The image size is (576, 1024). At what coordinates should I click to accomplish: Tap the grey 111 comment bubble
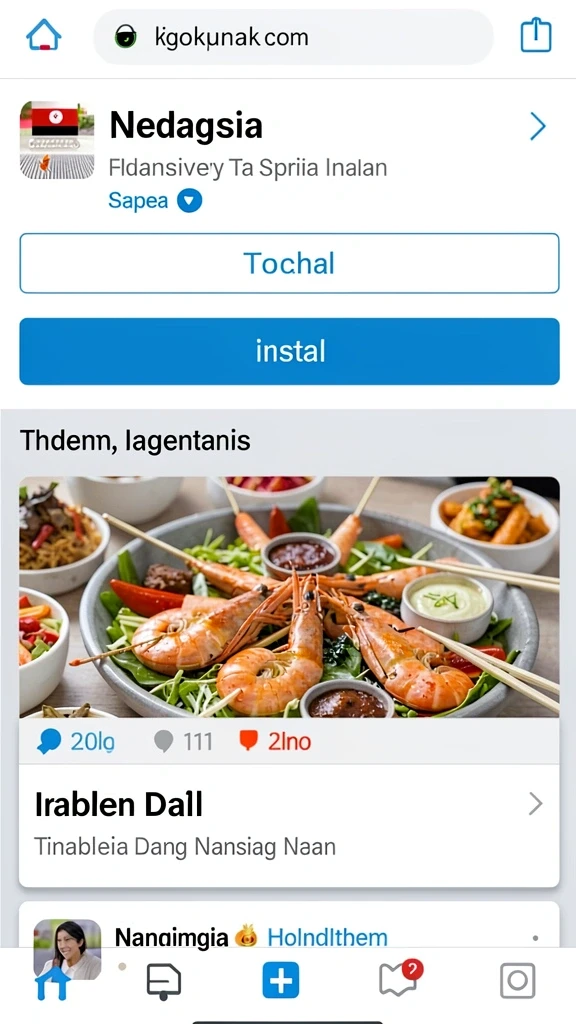tap(163, 741)
